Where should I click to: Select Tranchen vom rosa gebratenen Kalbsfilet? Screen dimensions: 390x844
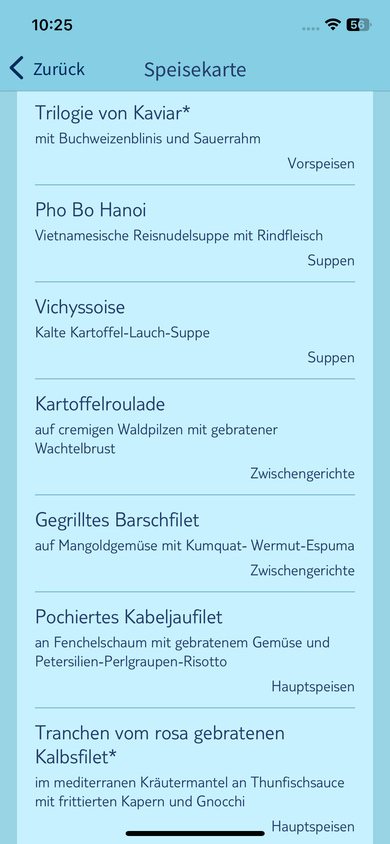point(195,776)
